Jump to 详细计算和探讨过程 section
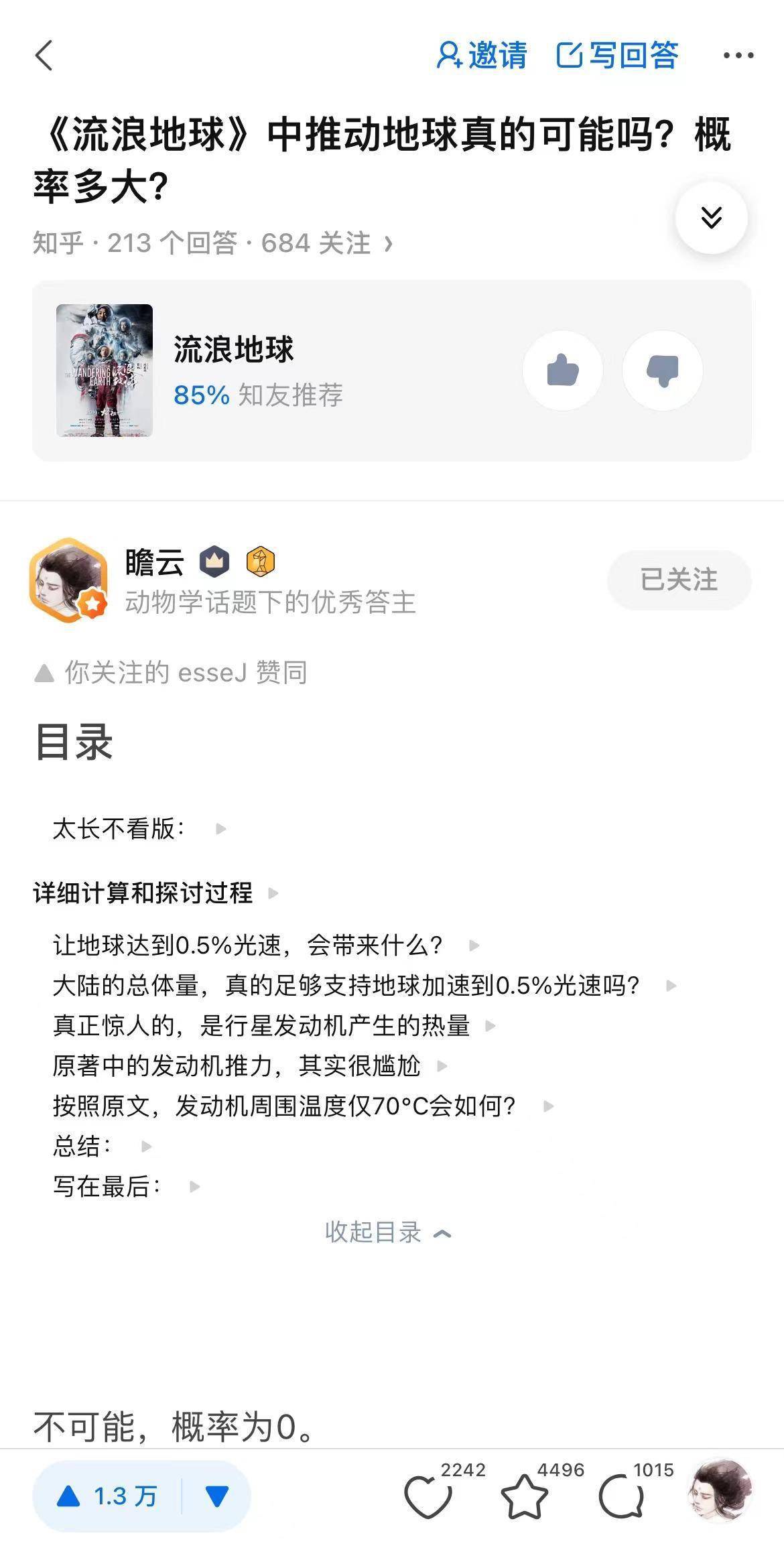The width and height of the screenshot is (784, 1566). click(143, 893)
